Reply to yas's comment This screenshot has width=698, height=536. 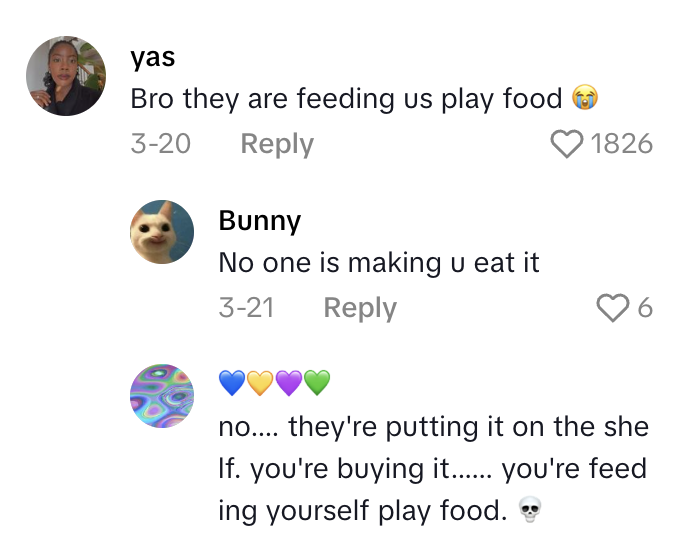277,144
